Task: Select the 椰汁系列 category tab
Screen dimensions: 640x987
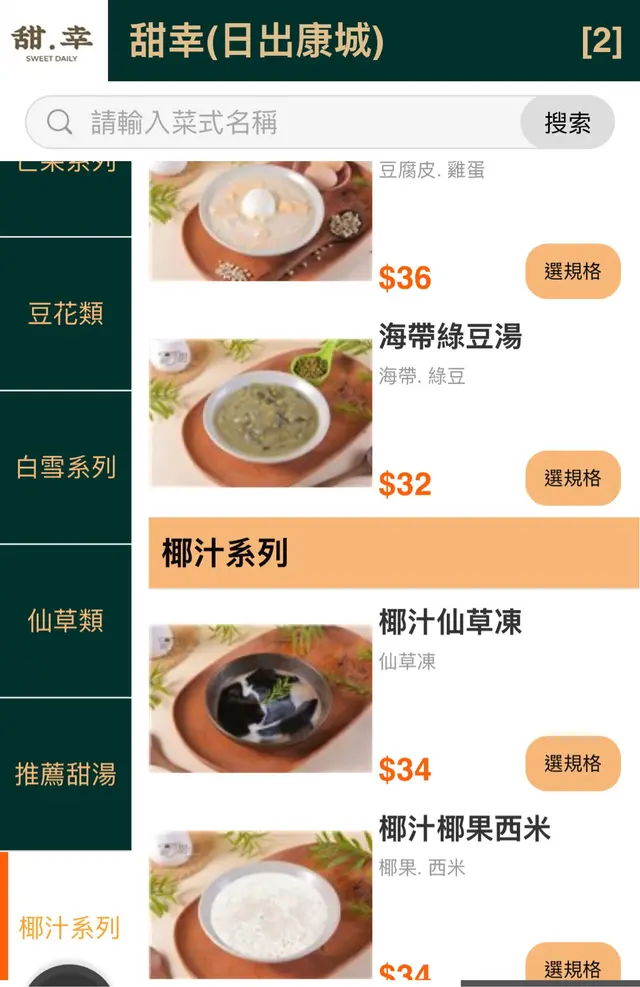Action: point(68,927)
